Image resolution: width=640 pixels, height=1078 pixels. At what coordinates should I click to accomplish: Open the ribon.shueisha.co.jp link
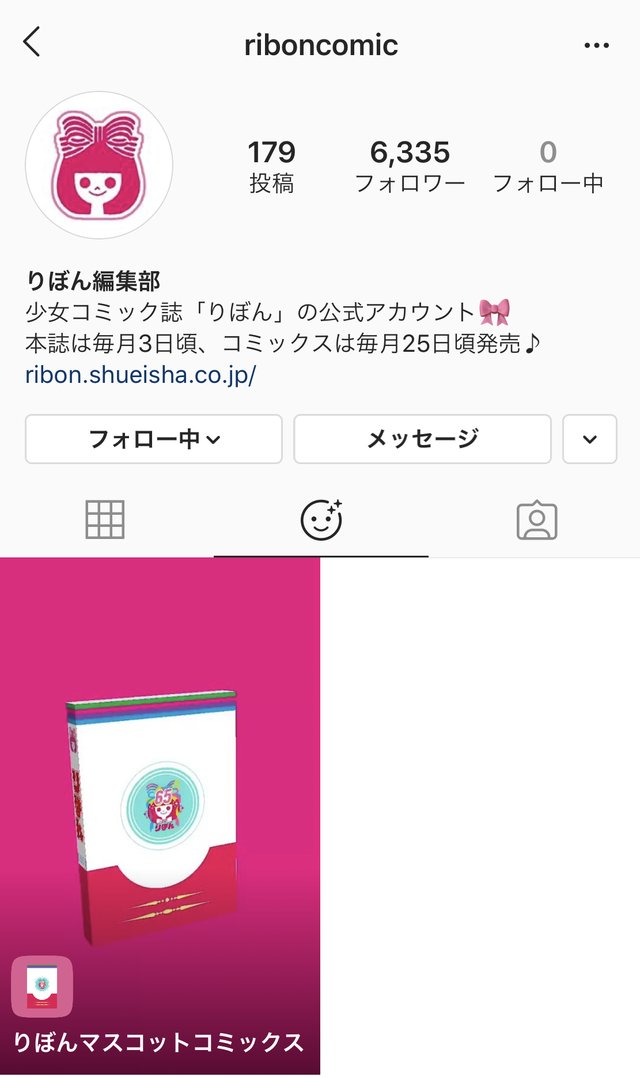141,375
